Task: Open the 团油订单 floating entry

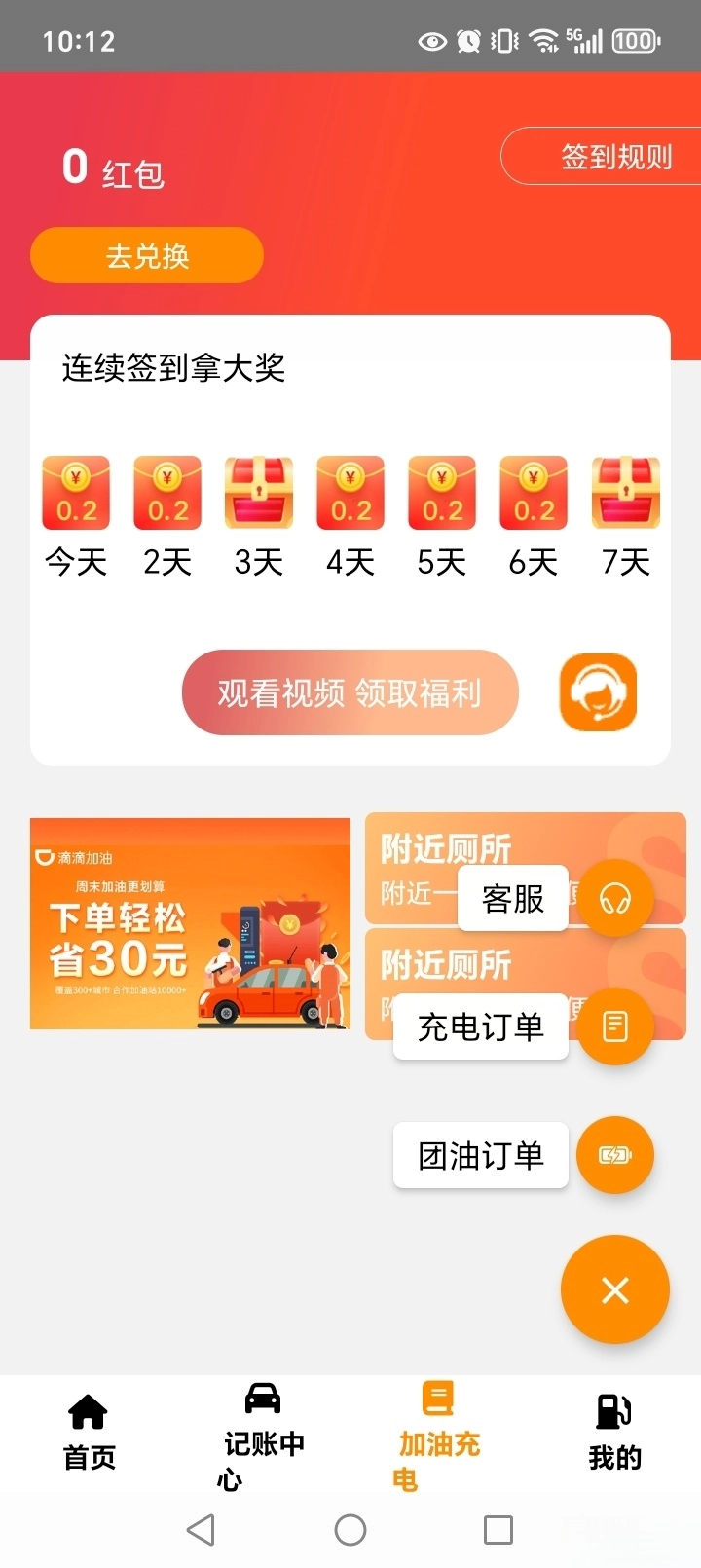Action: pos(480,1155)
